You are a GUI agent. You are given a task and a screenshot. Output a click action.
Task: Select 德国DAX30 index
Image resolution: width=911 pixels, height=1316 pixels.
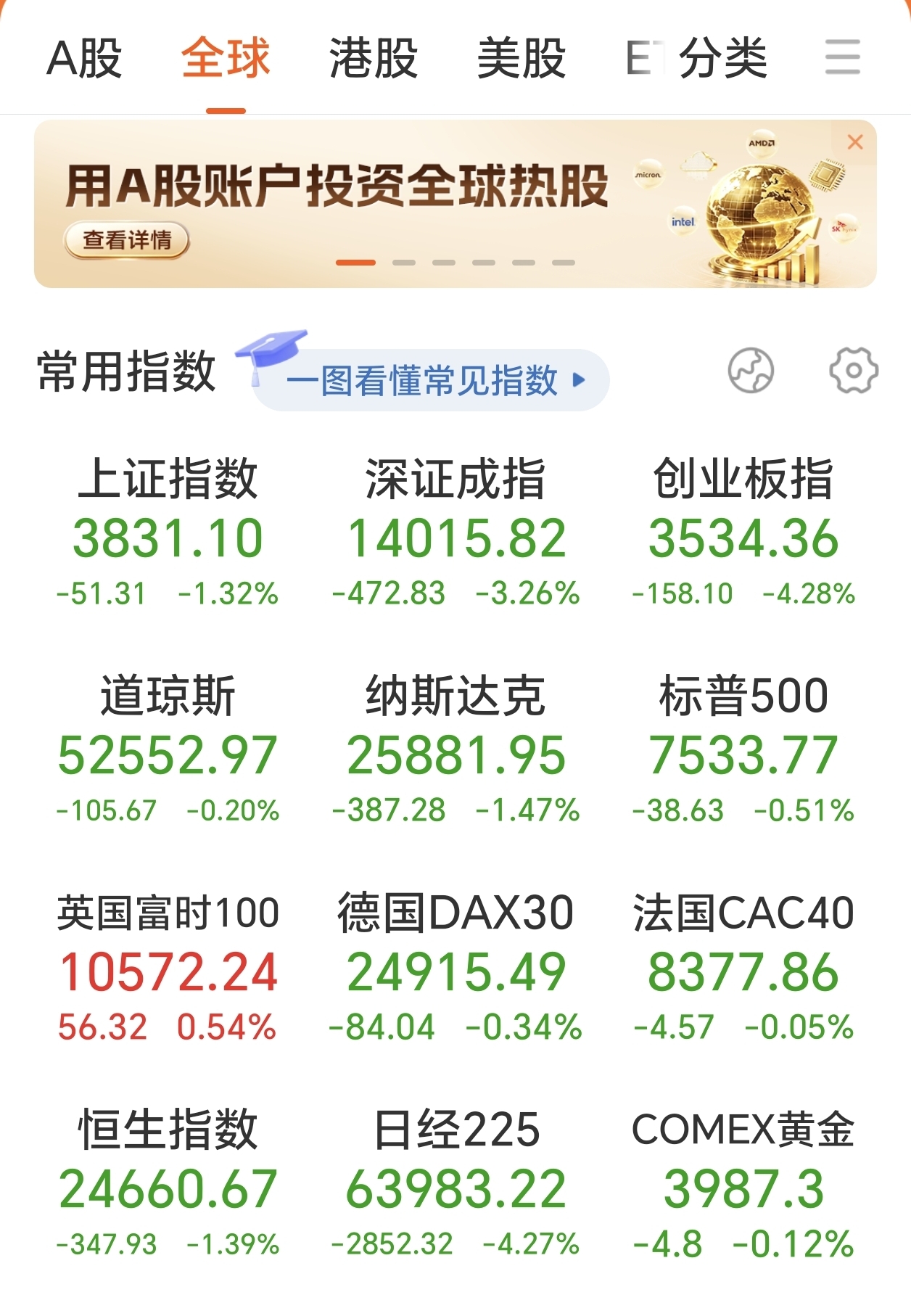455,966
